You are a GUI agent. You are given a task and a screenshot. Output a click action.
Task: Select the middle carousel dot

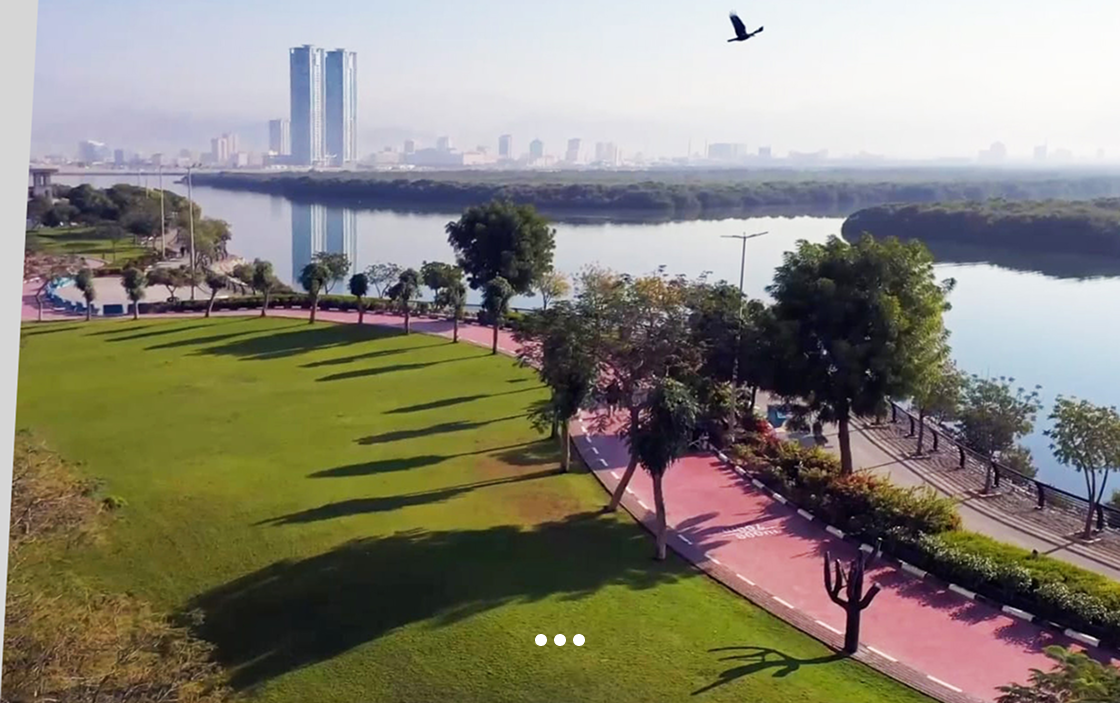559,640
